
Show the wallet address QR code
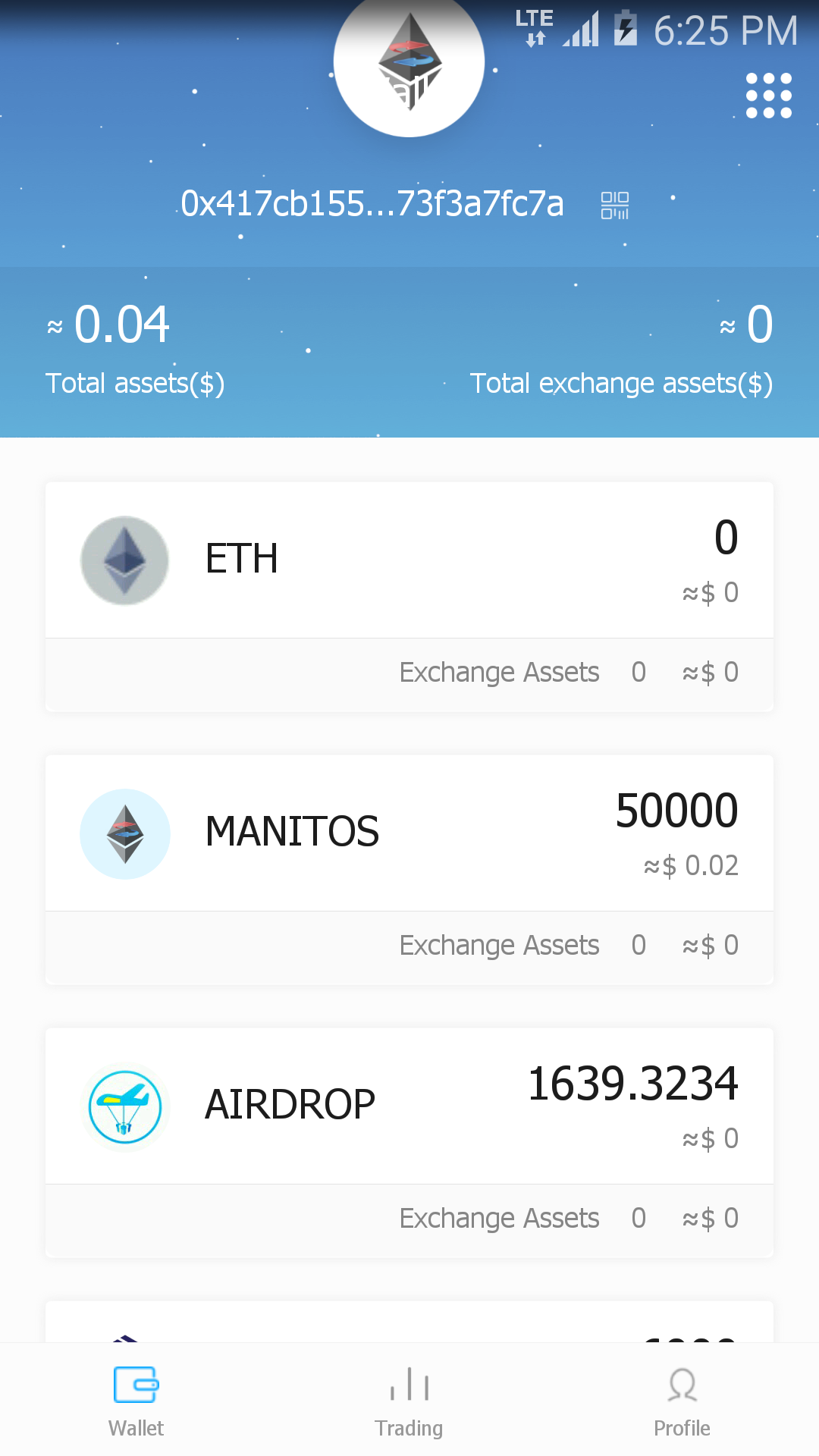tap(614, 205)
